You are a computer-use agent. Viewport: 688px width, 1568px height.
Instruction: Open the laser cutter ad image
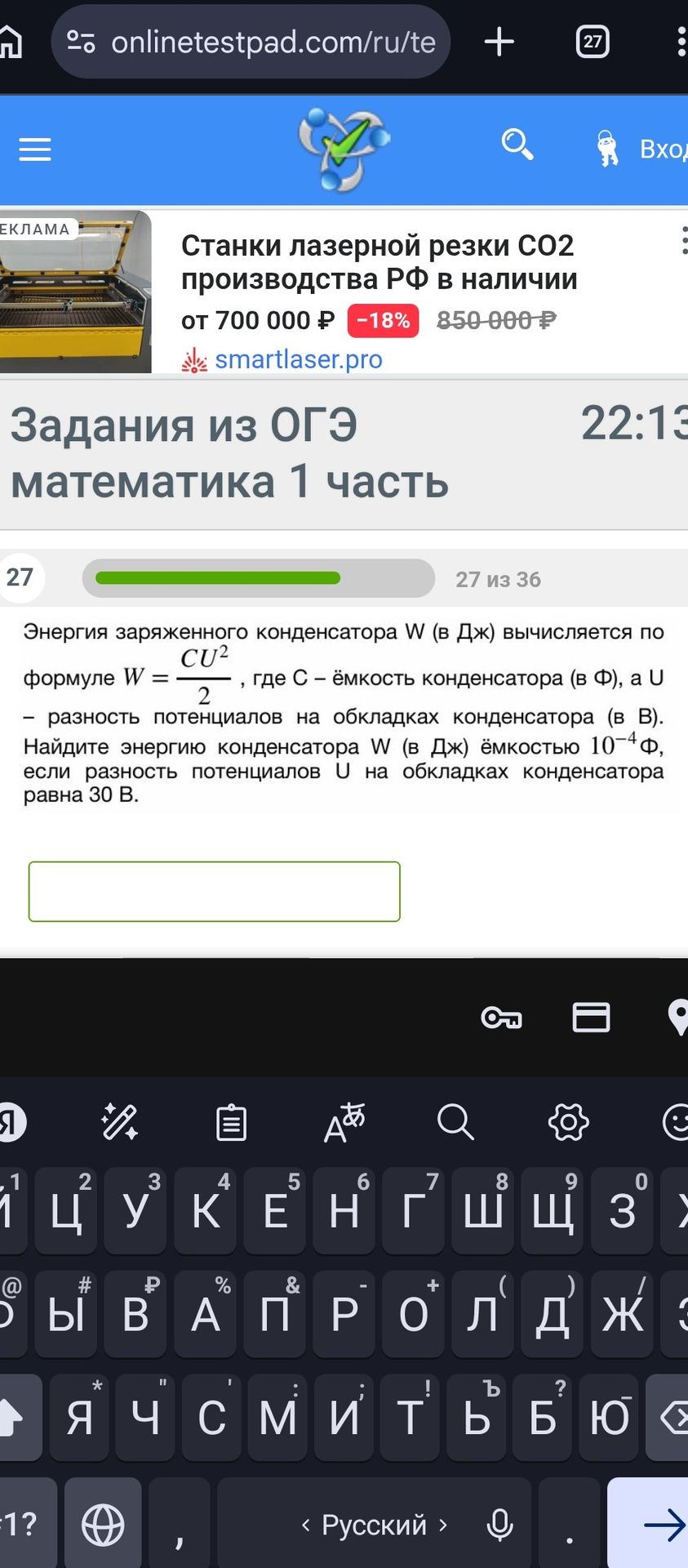tap(75, 292)
